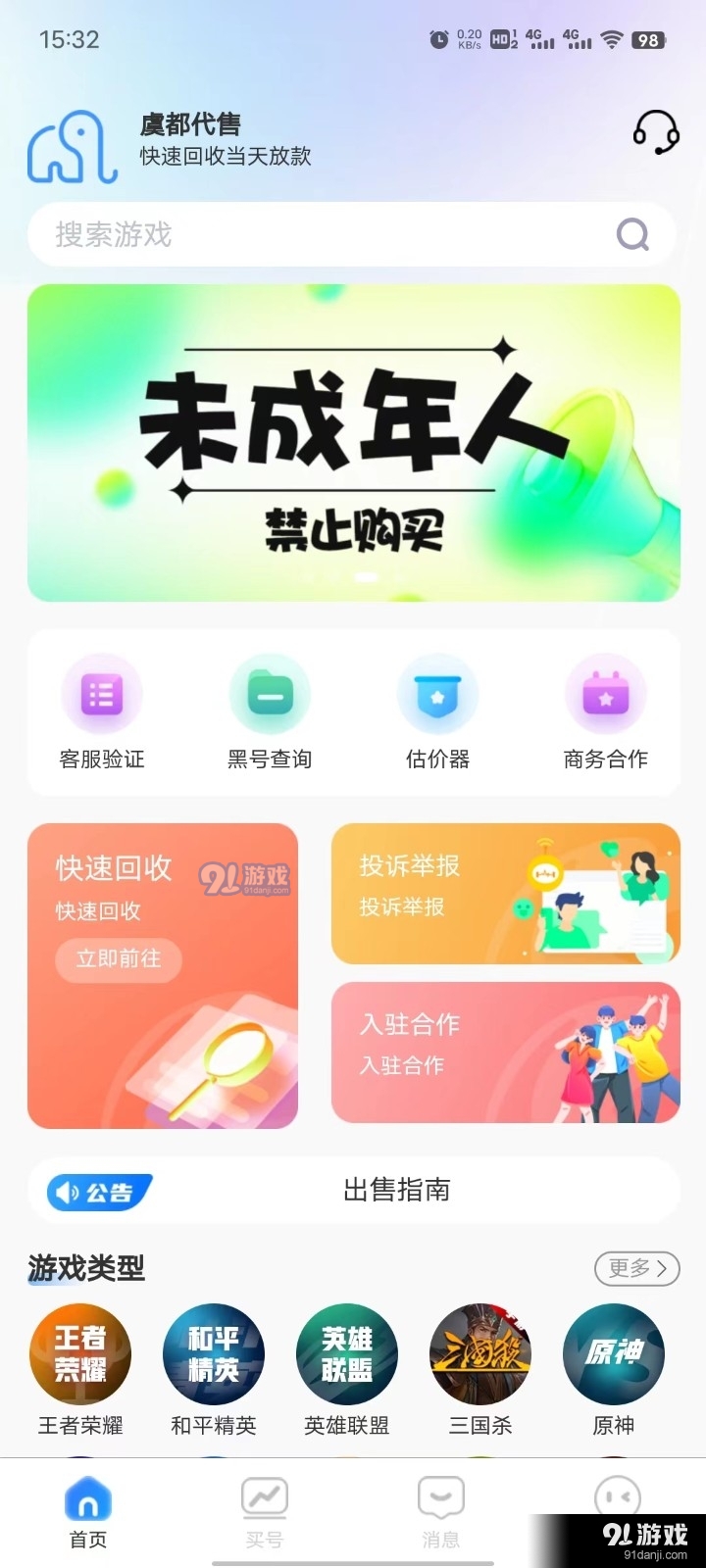706x1568 pixels.
Task: Open the search magnifier in search bar
Action: pos(631,235)
